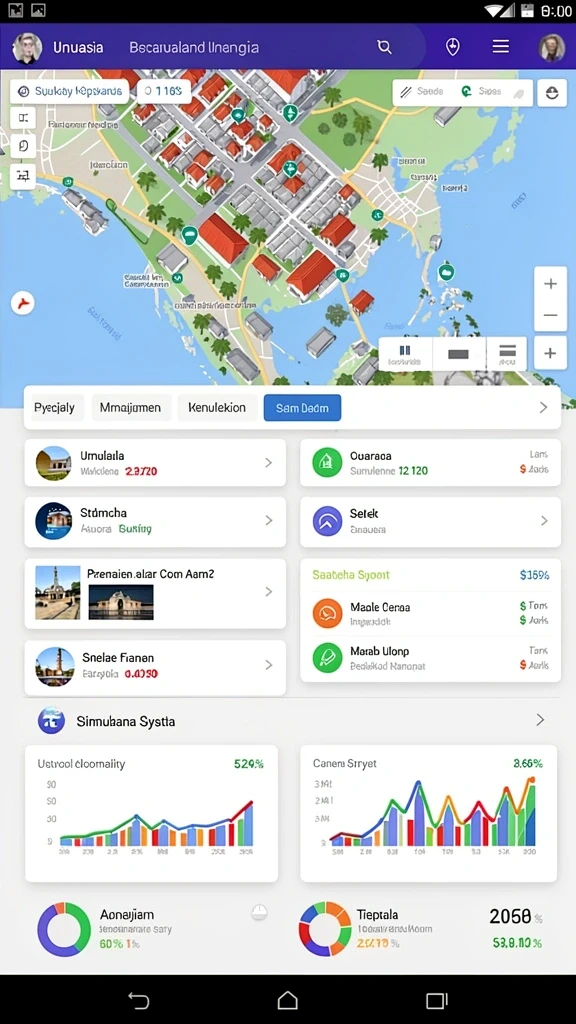576x1024 pixels.
Task: Select the blue Sam Dedm tab
Action: point(302,408)
